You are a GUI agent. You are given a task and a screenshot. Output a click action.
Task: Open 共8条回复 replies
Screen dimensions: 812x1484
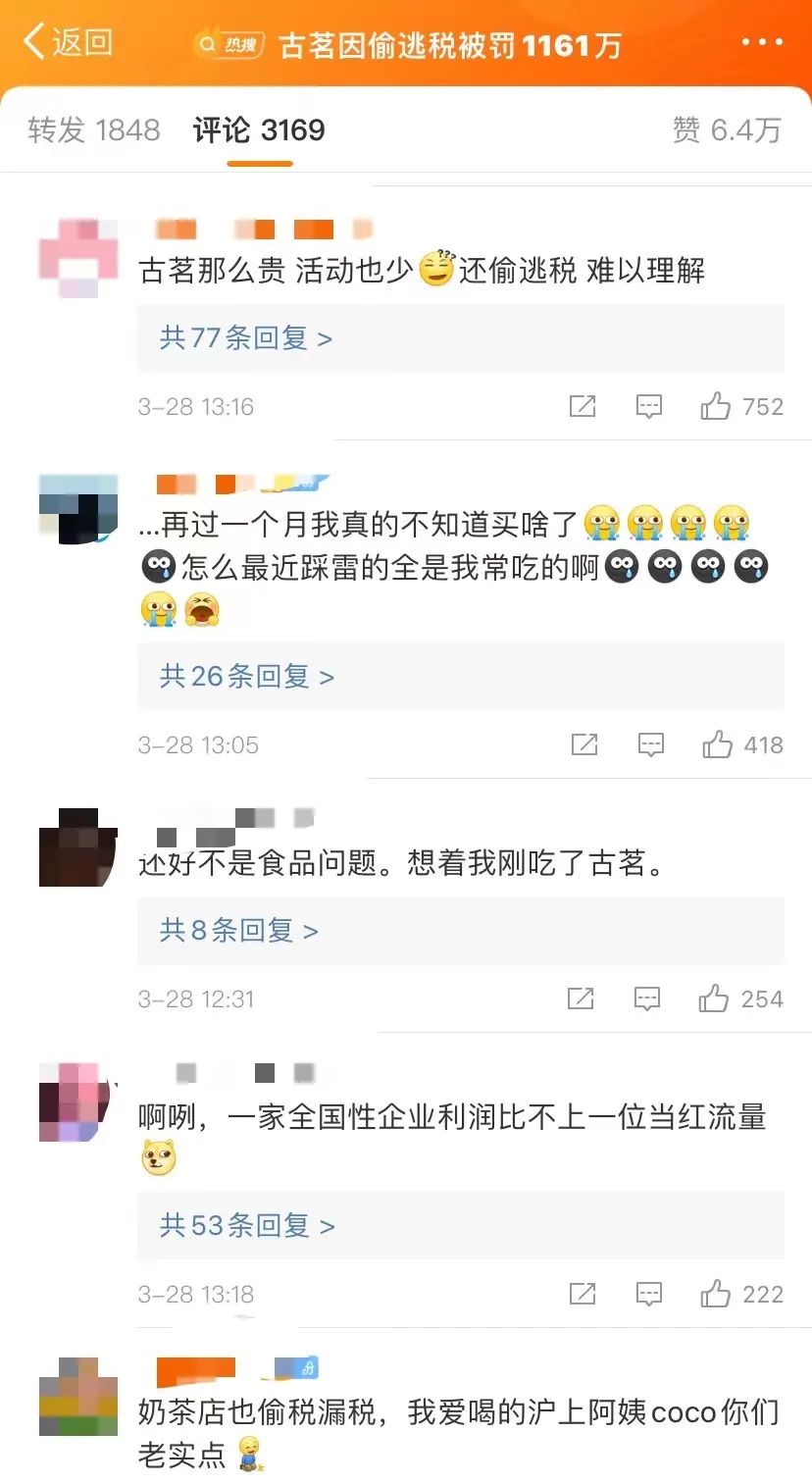point(239,931)
